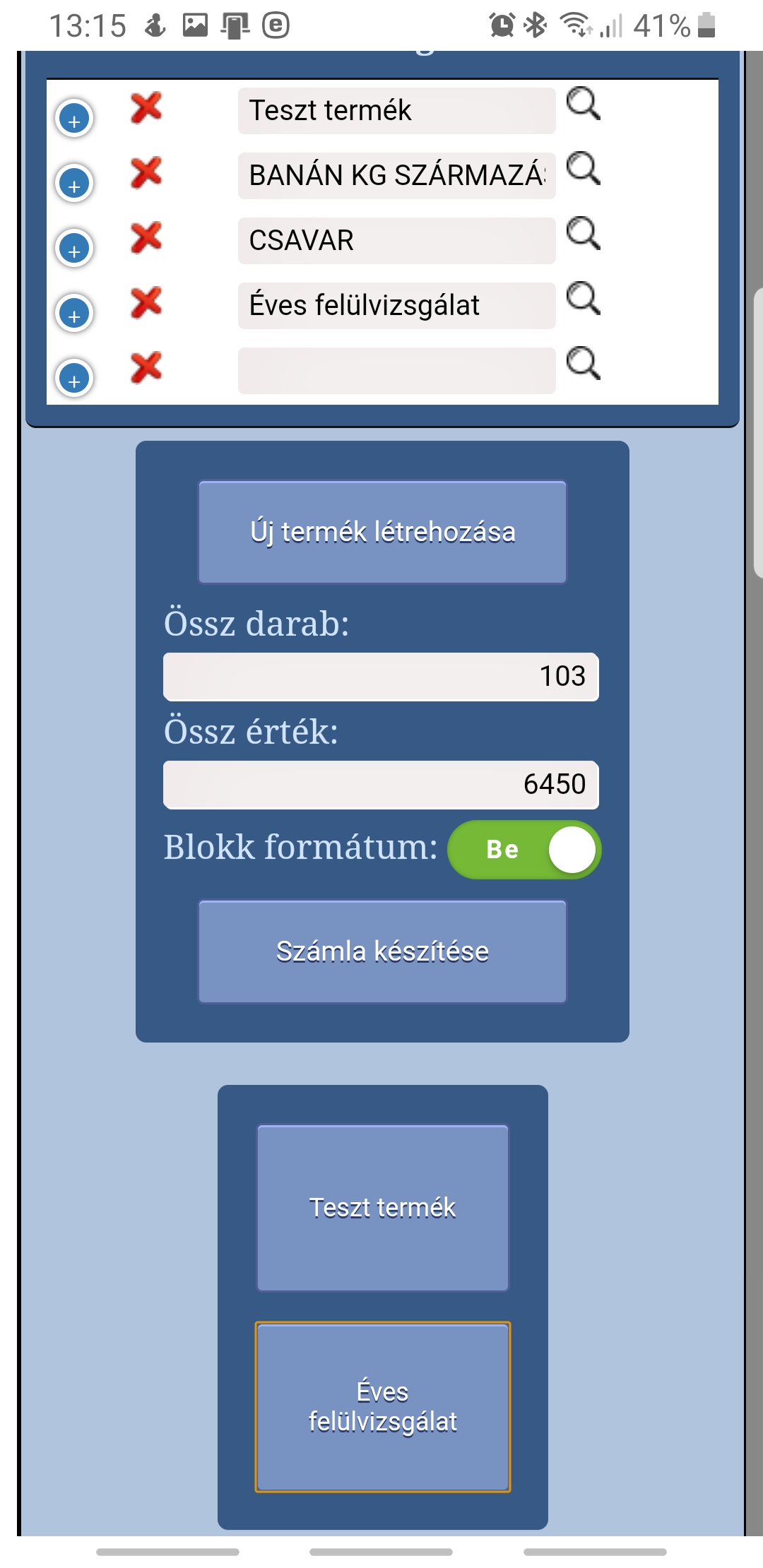Edit the Éves felülvizsgálat product field
Image resolution: width=763 pixels, height=1568 pixels.
coord(396,306)
